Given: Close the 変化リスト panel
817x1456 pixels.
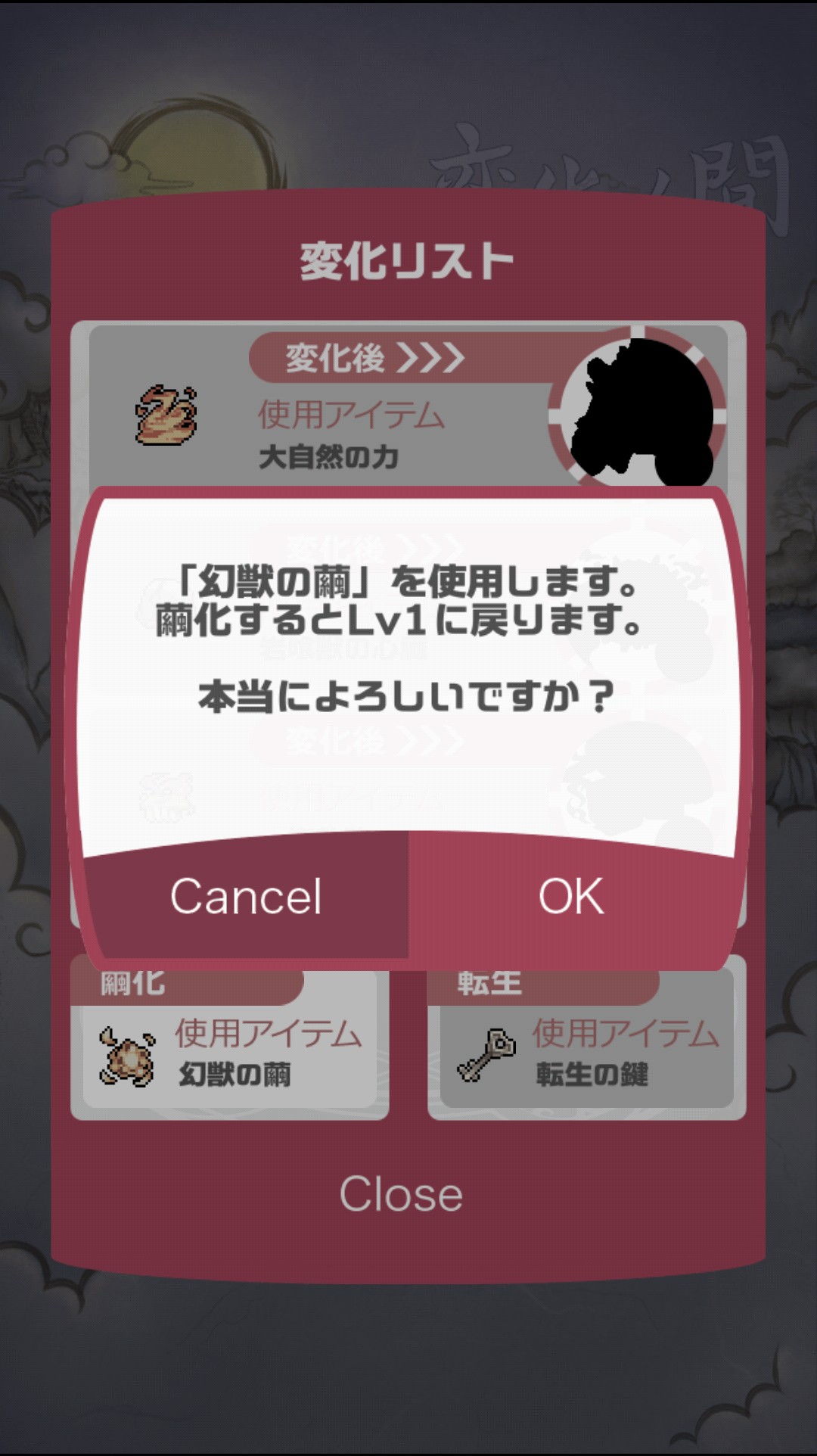Looking at the screenshot, I should point(401,1194).
